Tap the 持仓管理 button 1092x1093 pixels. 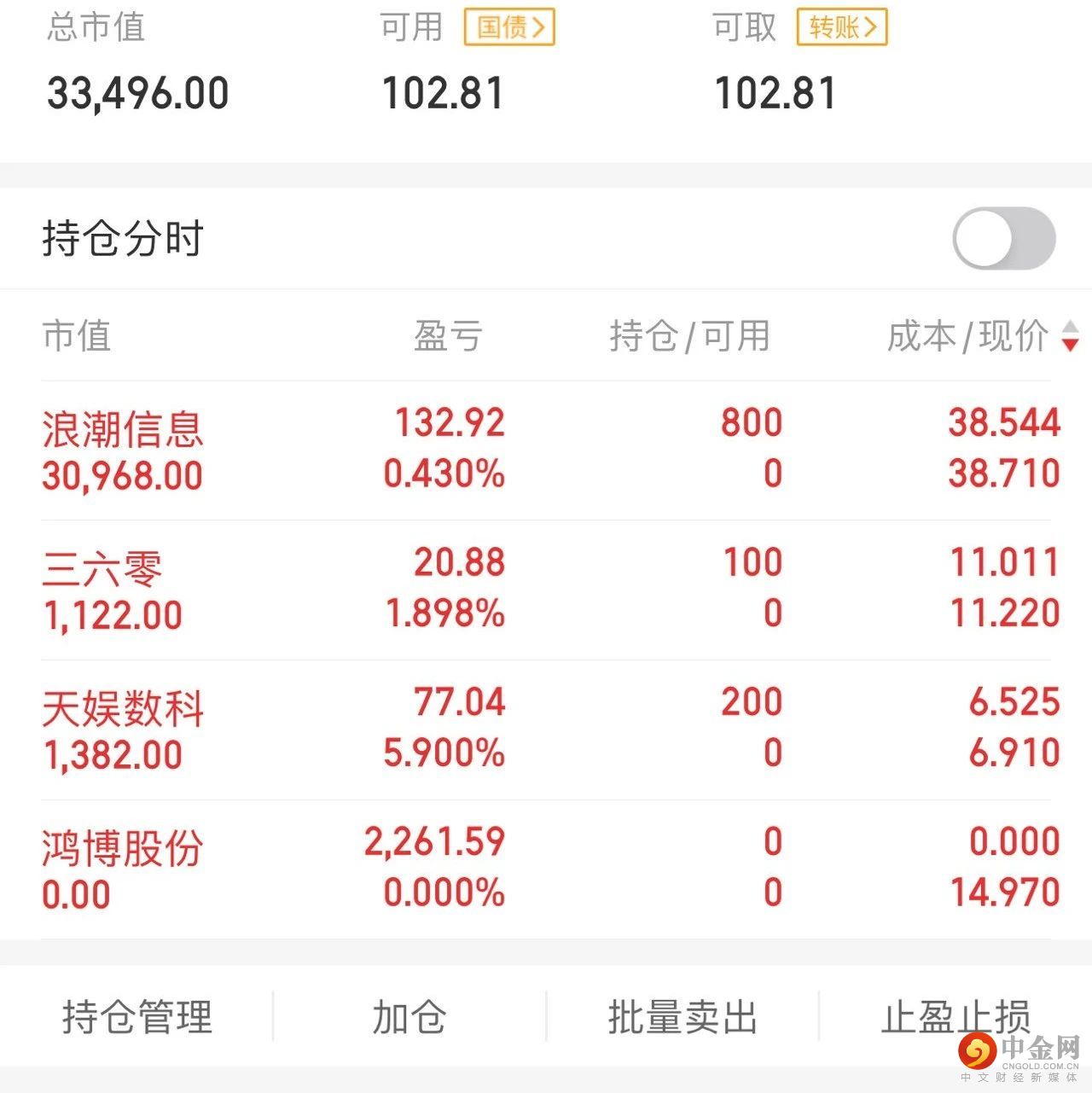(136, 1017)
